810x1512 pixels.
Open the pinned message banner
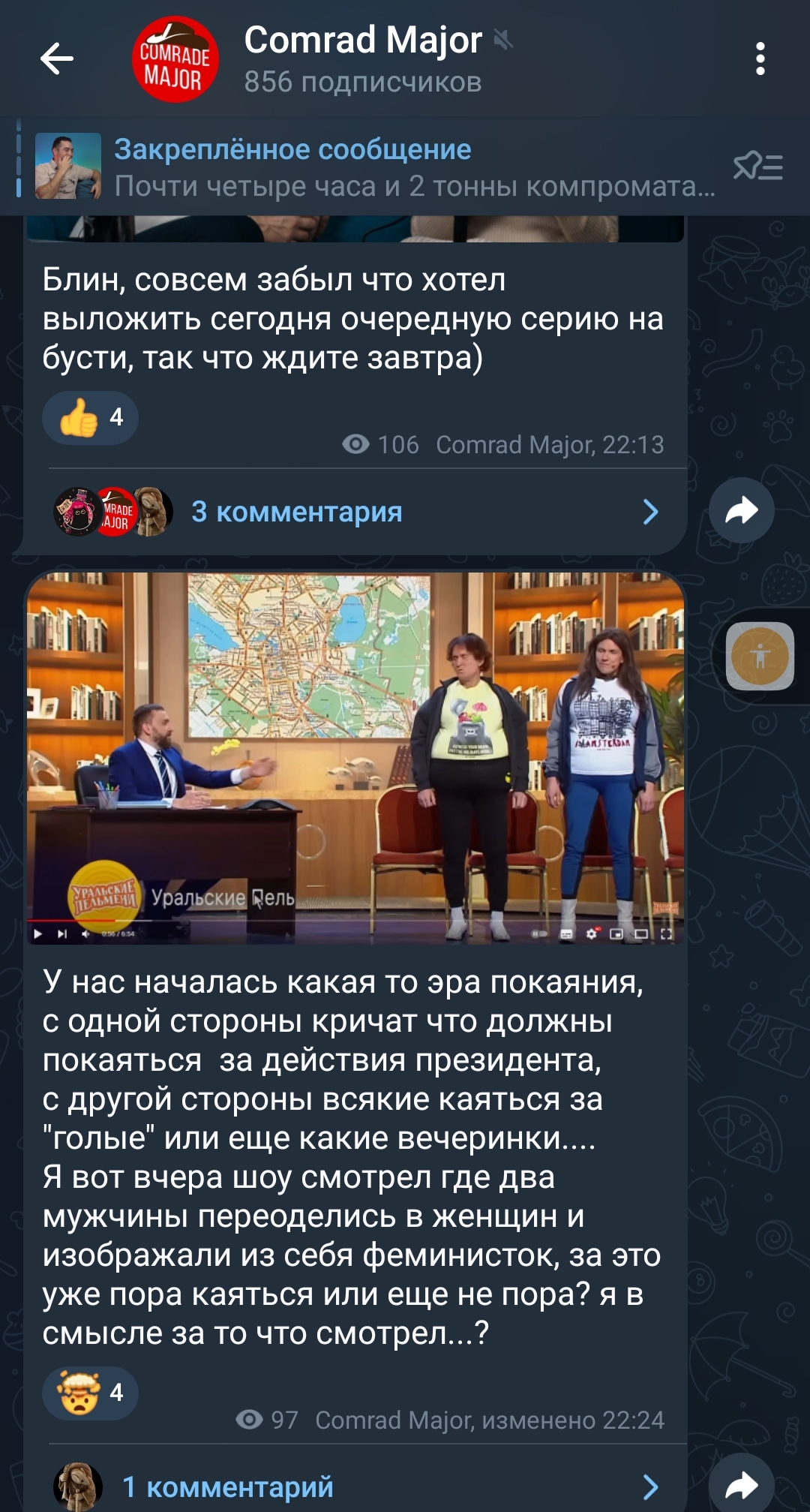[x=375, y=167]
